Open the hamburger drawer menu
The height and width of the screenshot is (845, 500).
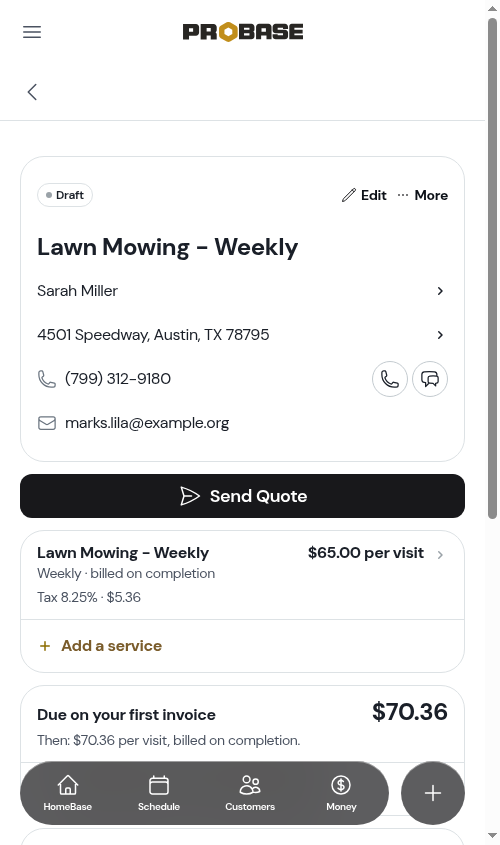tap(32, 32)
